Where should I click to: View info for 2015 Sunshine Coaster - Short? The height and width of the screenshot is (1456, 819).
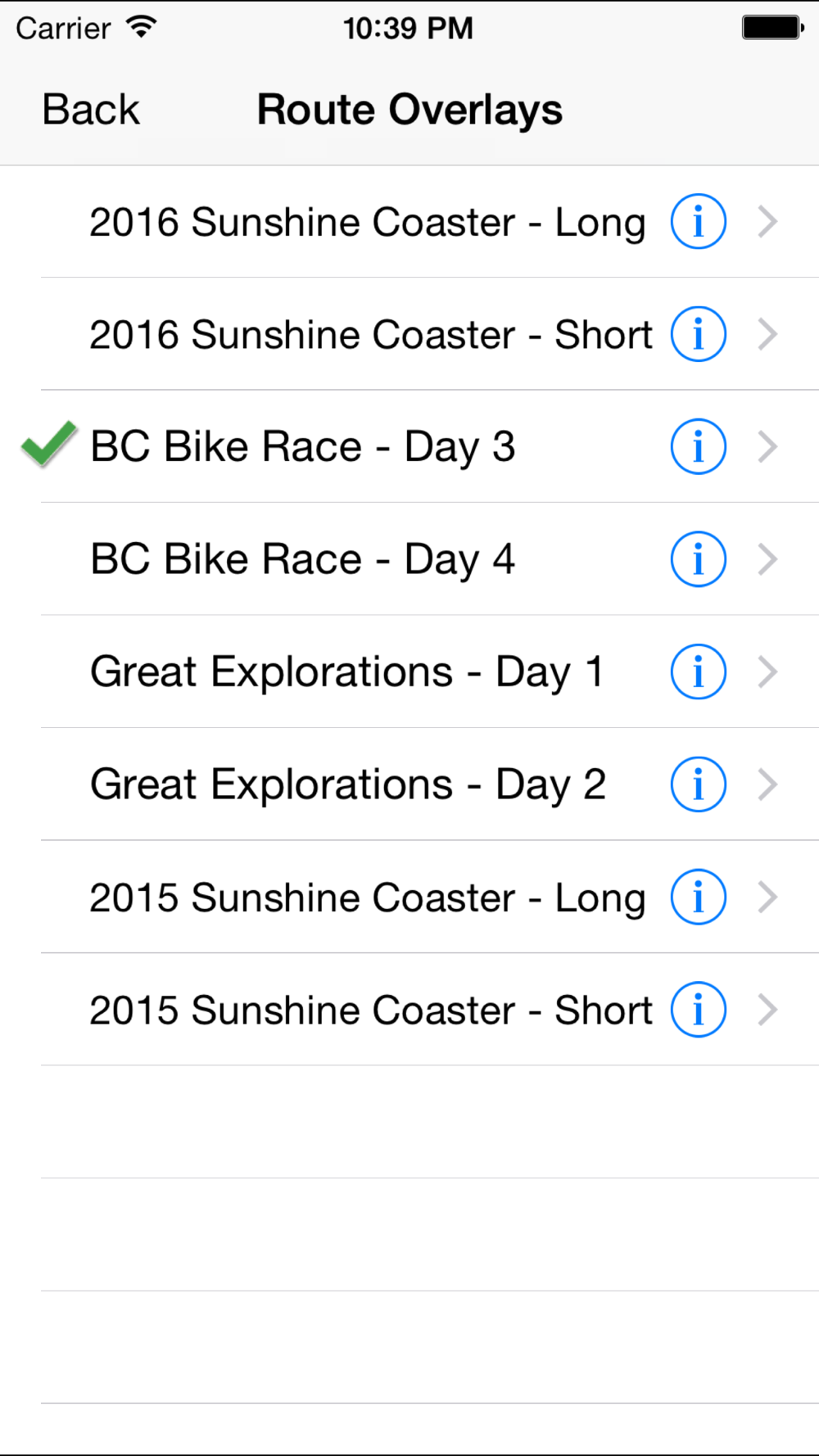pos(698,1010)
